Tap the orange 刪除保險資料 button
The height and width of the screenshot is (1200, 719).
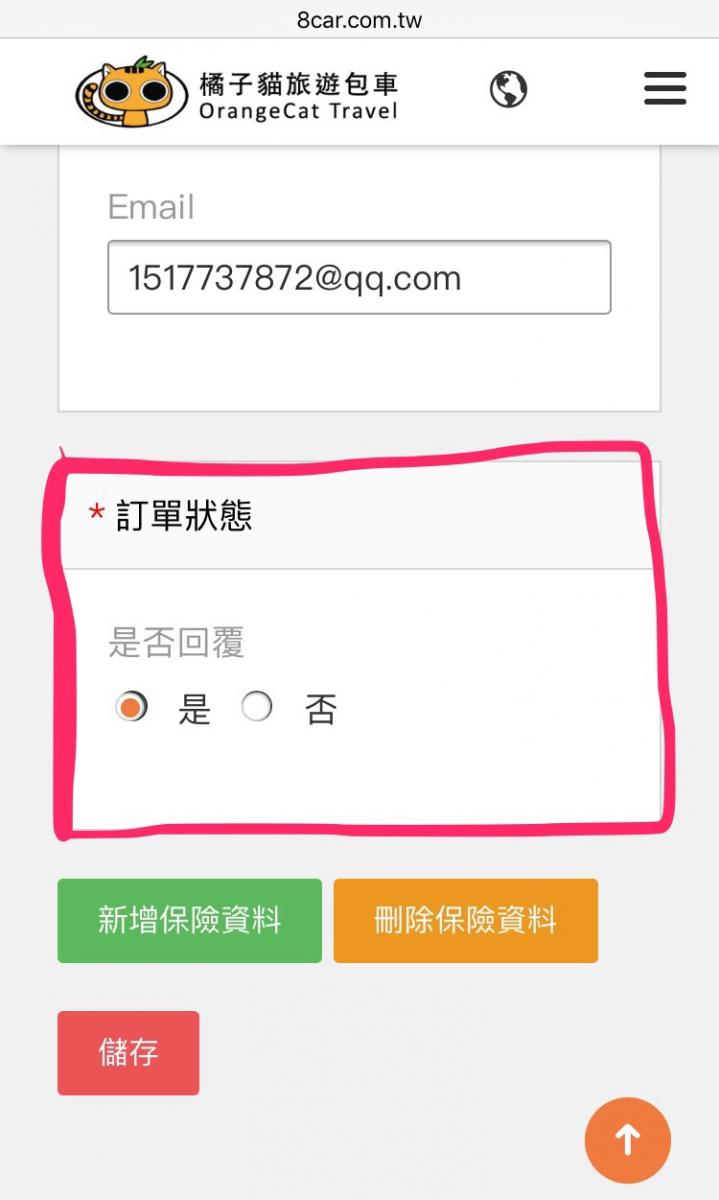click(x=466, y=921)
